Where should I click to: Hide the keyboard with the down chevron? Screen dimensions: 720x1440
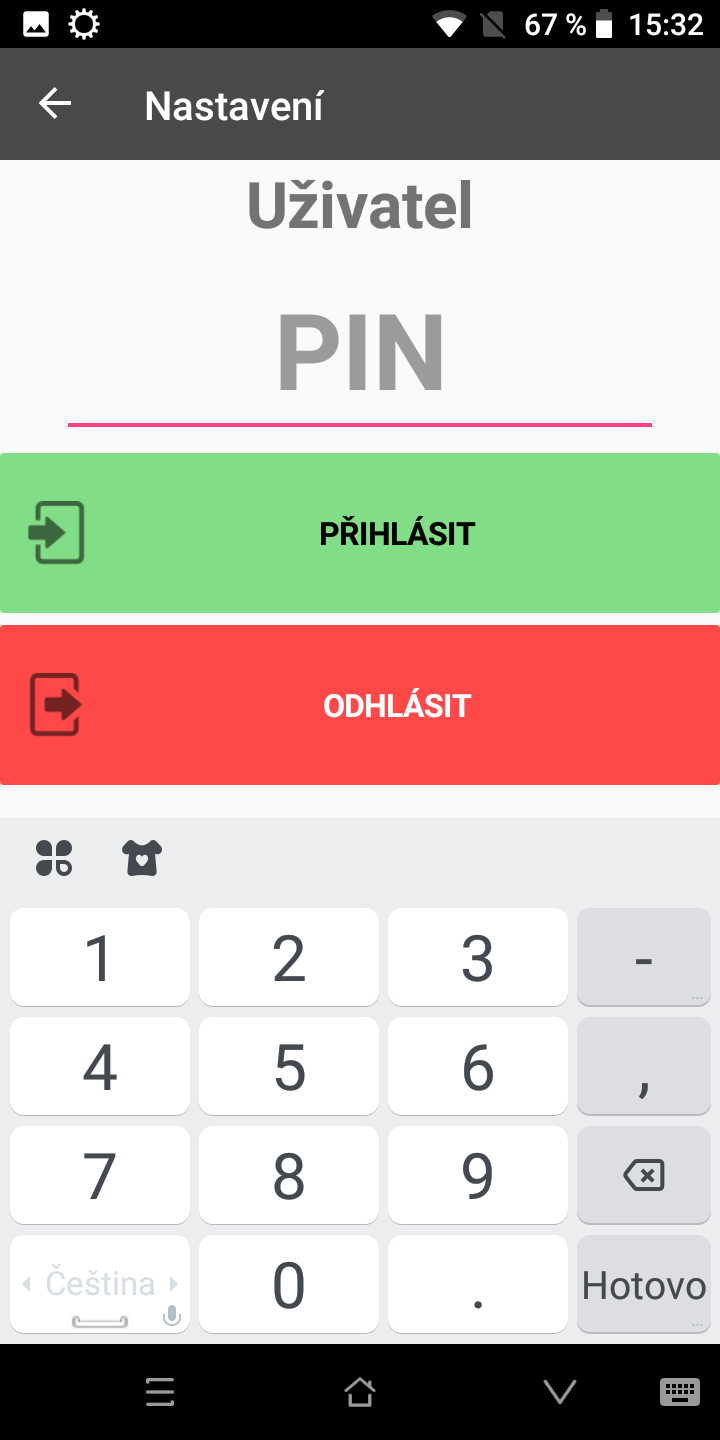560,1392
